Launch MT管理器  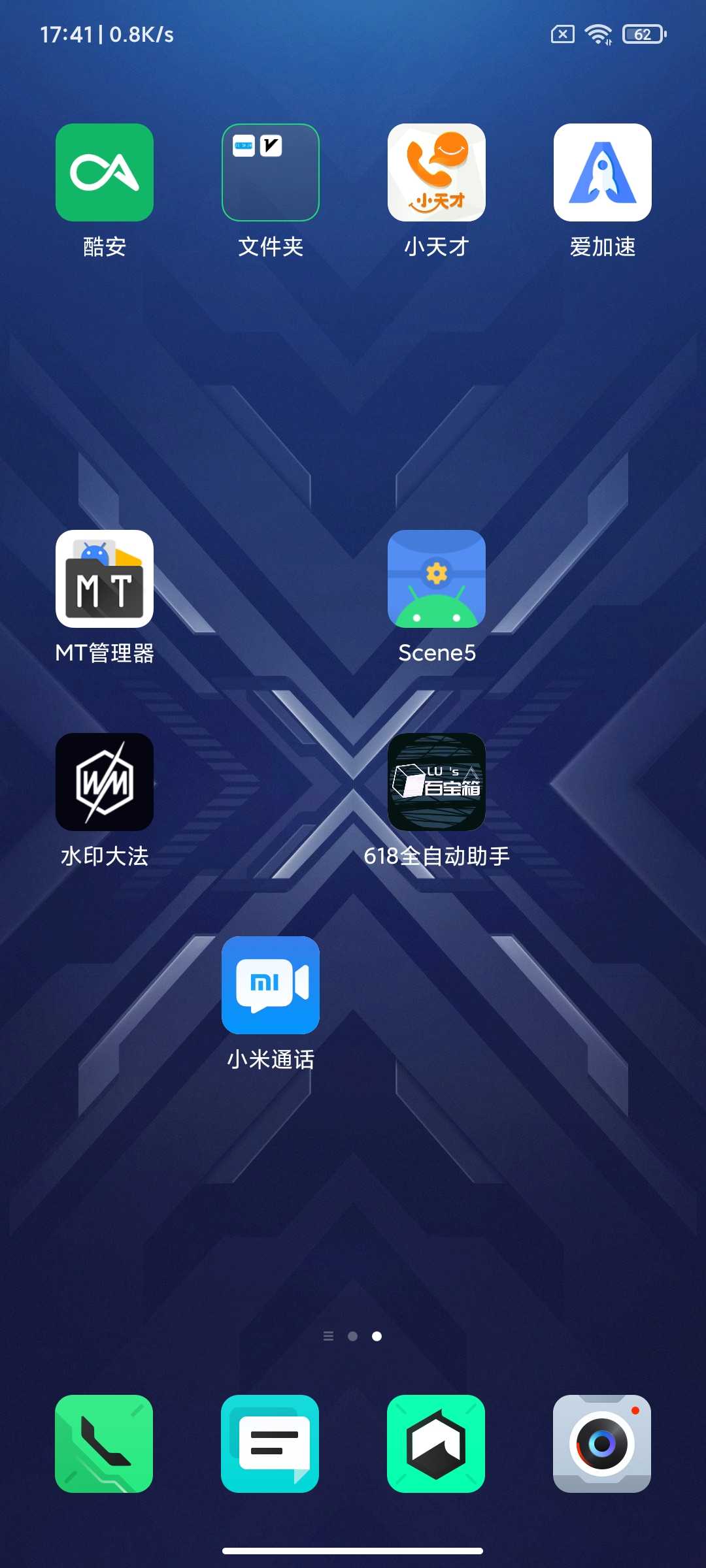coord(105,579)
